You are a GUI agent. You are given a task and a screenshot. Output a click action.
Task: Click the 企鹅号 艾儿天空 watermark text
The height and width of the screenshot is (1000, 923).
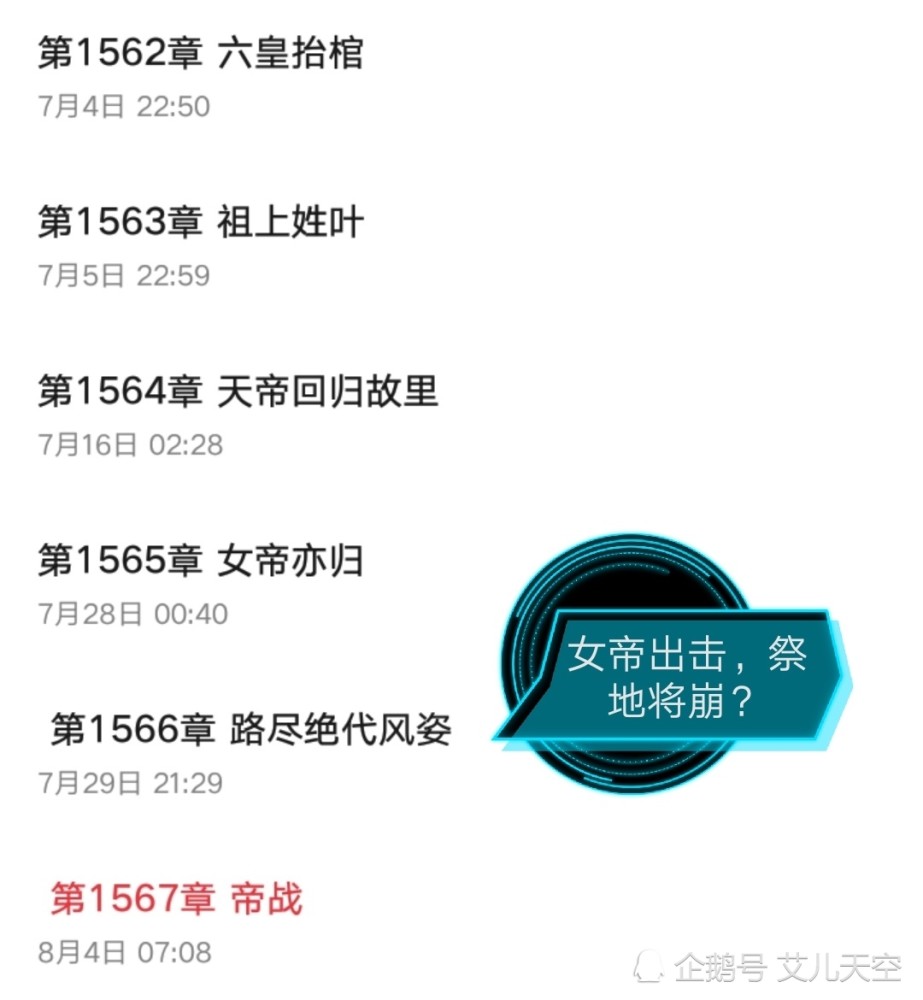[790, 968]
